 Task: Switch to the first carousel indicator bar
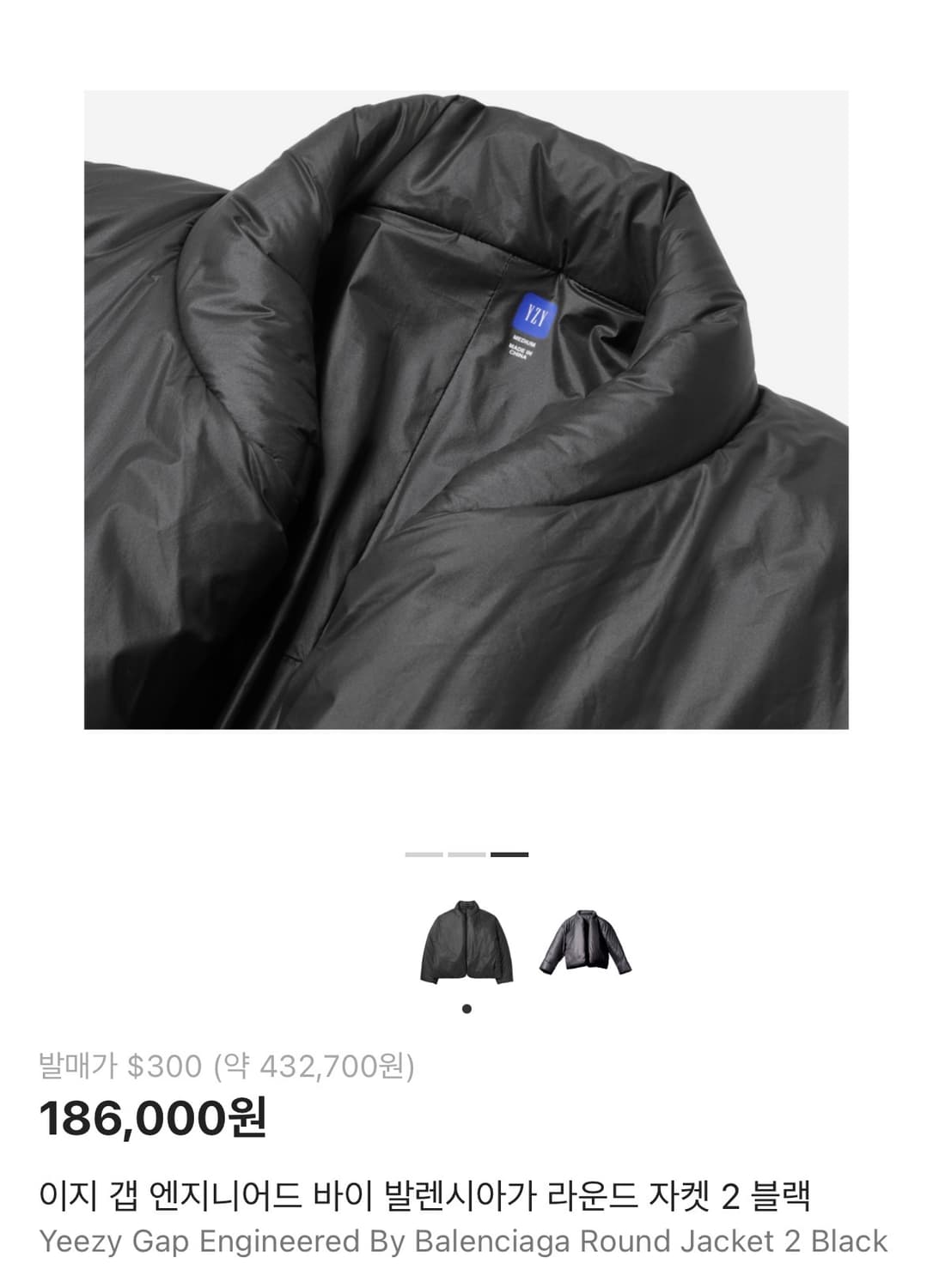[x=425, y=854]
